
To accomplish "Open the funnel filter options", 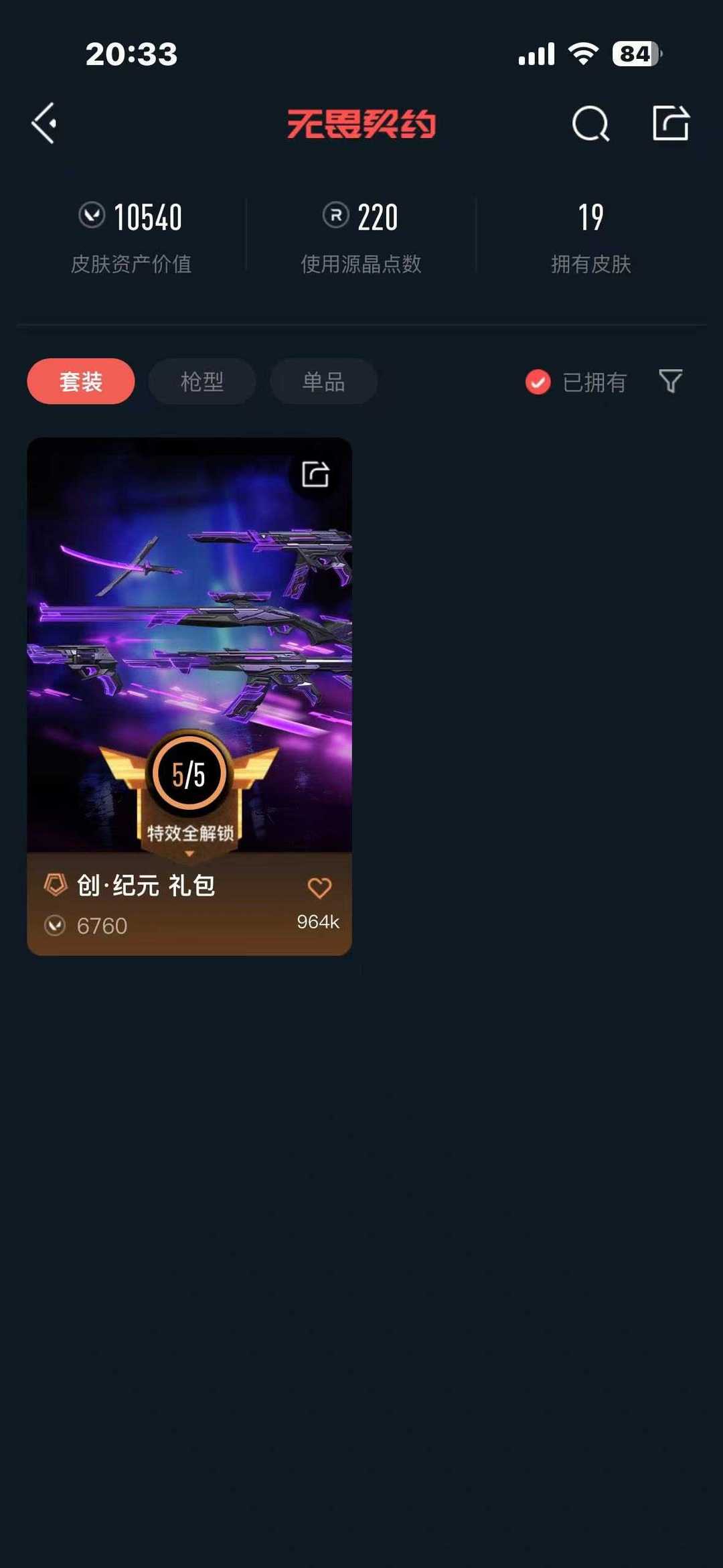I will point(671,381).
